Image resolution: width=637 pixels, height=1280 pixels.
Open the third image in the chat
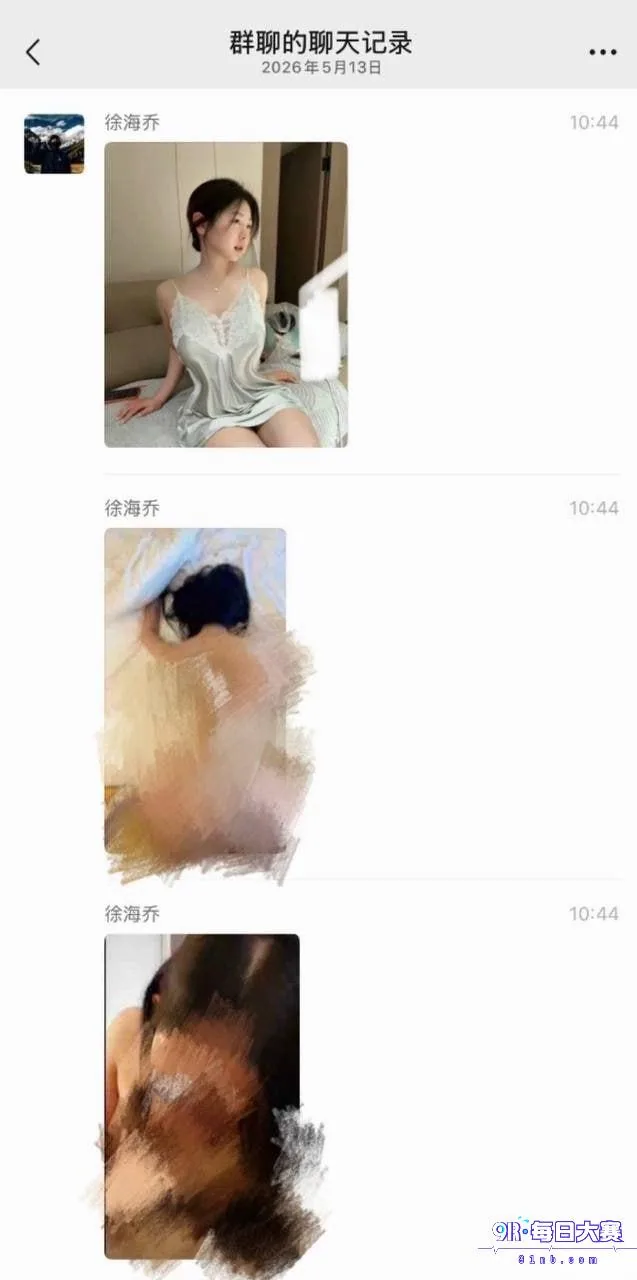(202, 1096)
